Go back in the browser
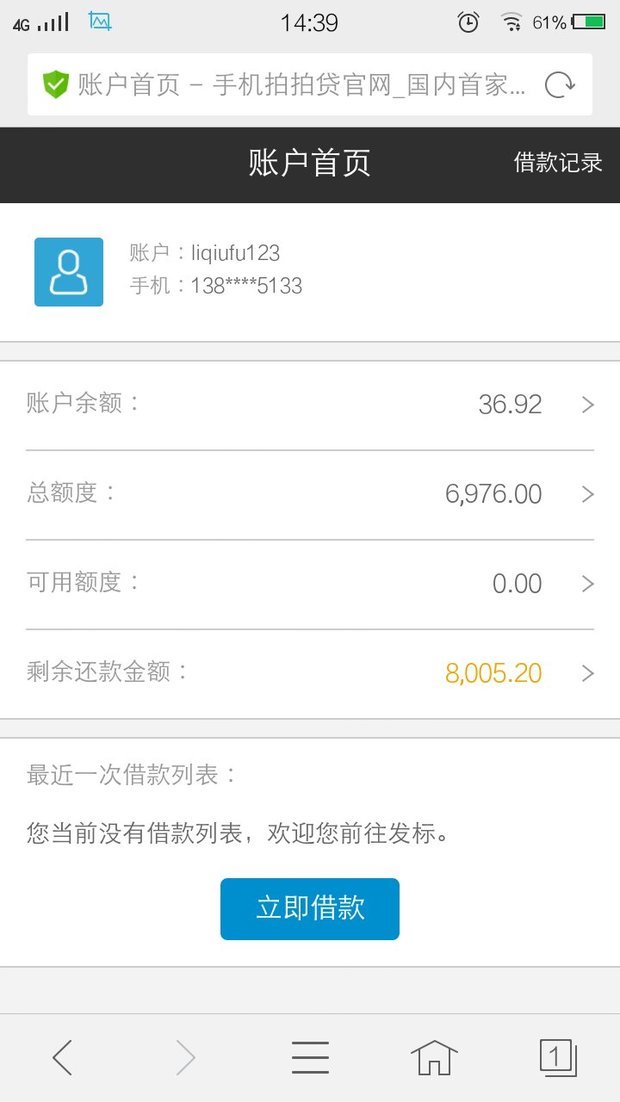The image size is (620, 1102). 62,1057
